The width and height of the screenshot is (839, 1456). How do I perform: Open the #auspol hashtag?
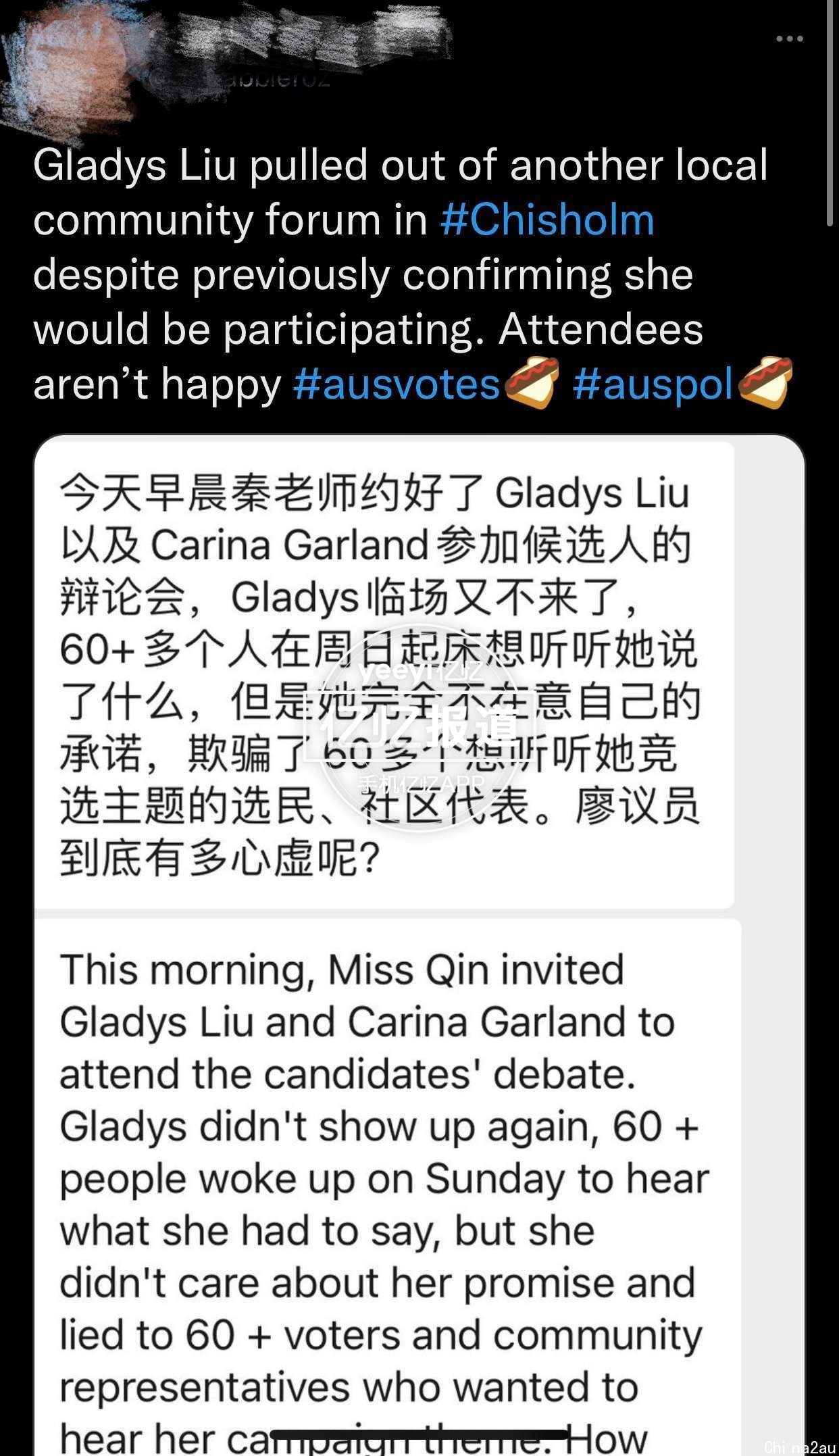(653, 385)
